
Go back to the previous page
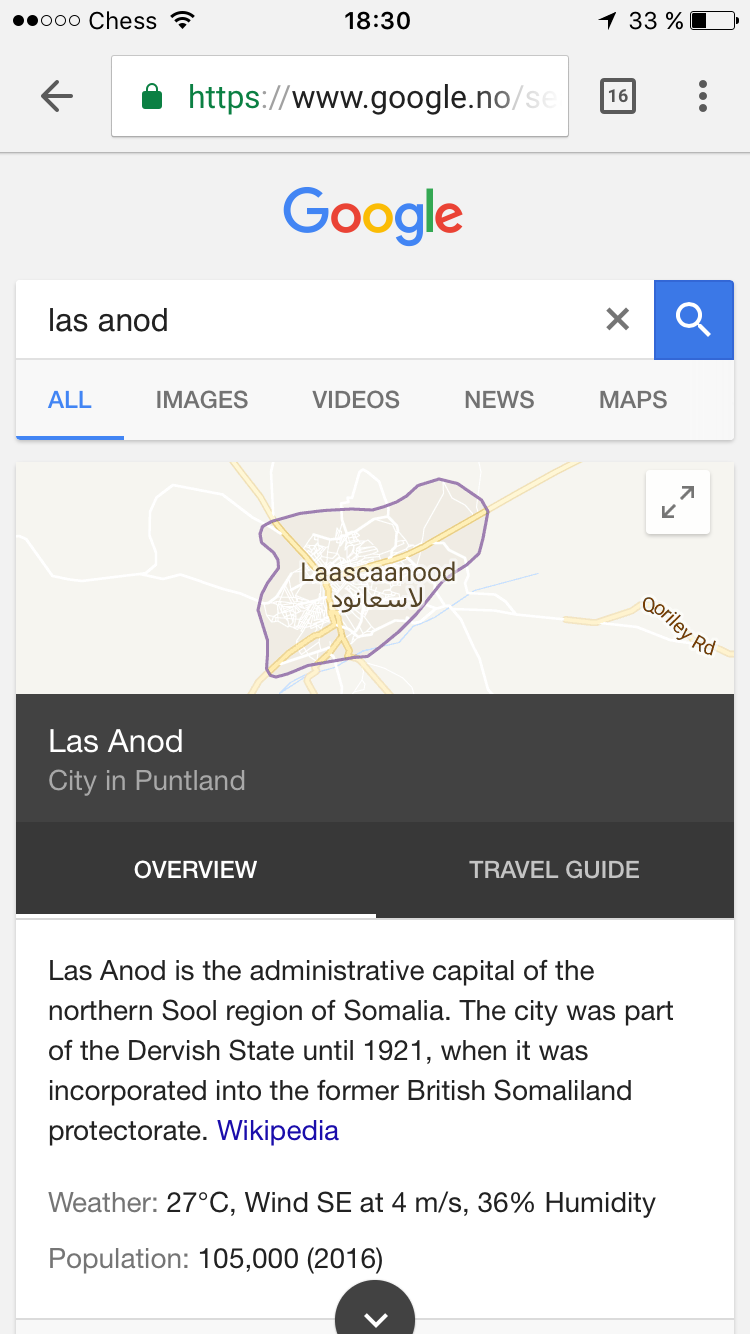pos(57,96)
